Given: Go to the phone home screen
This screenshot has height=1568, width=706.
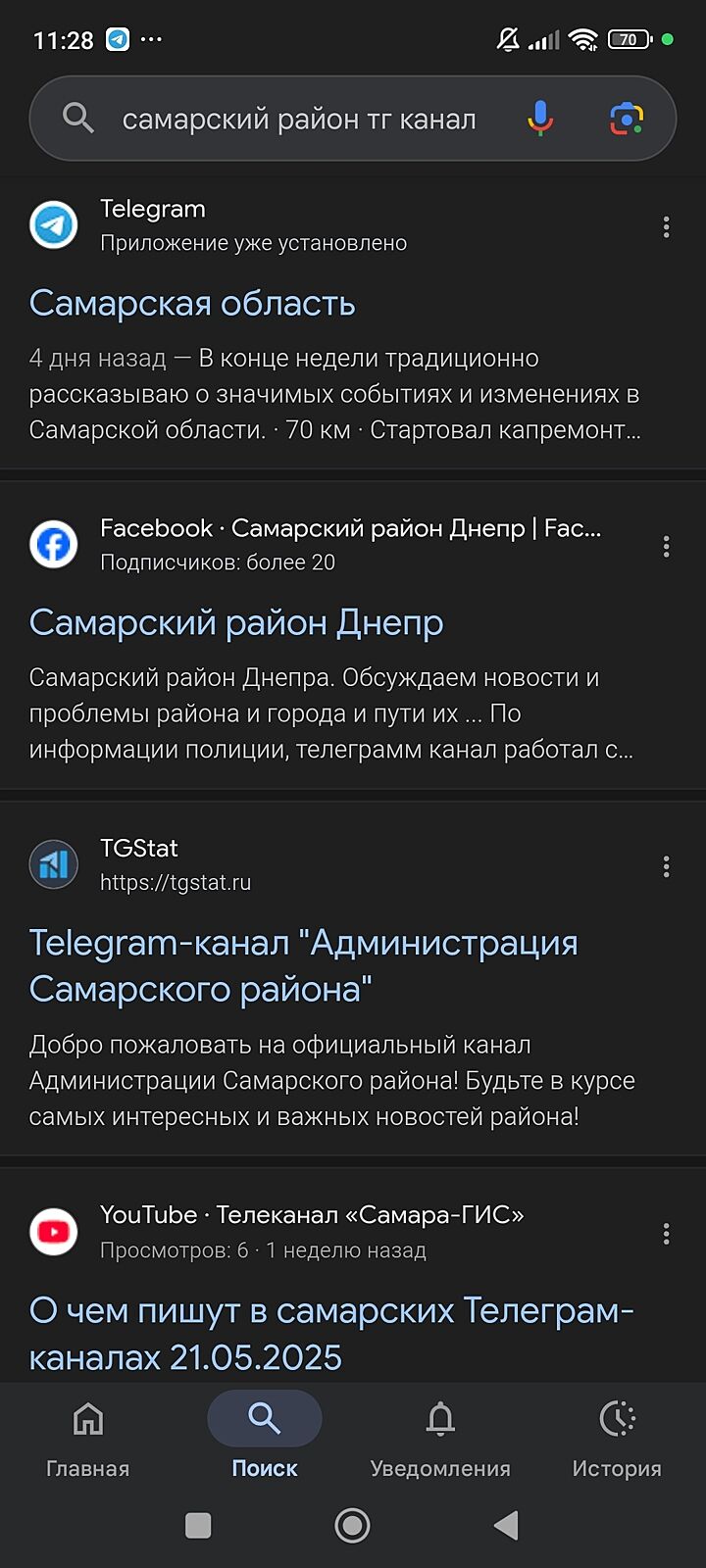Looking at the screenshot, I should [x=352, y=1525].
